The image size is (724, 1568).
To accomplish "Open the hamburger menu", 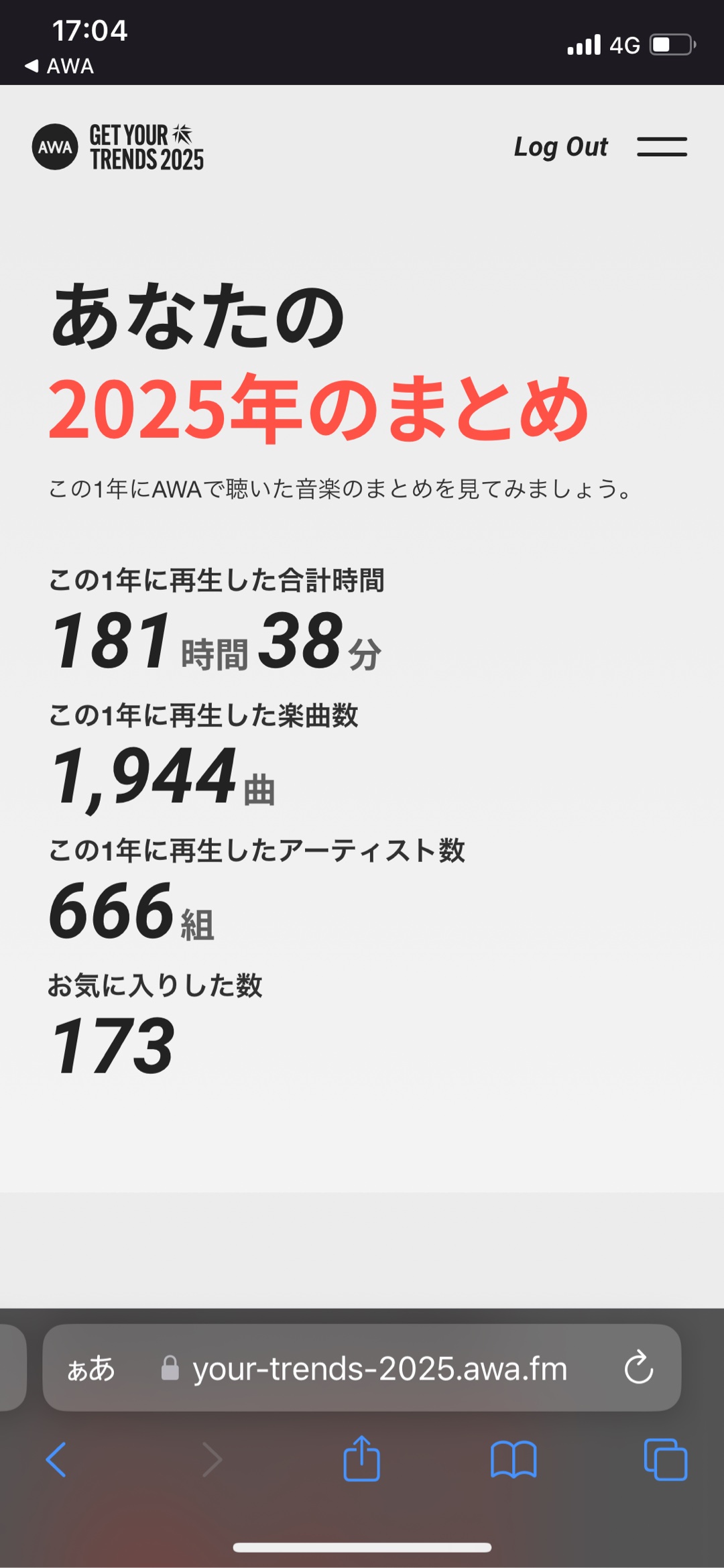I will tap(662, 147).
